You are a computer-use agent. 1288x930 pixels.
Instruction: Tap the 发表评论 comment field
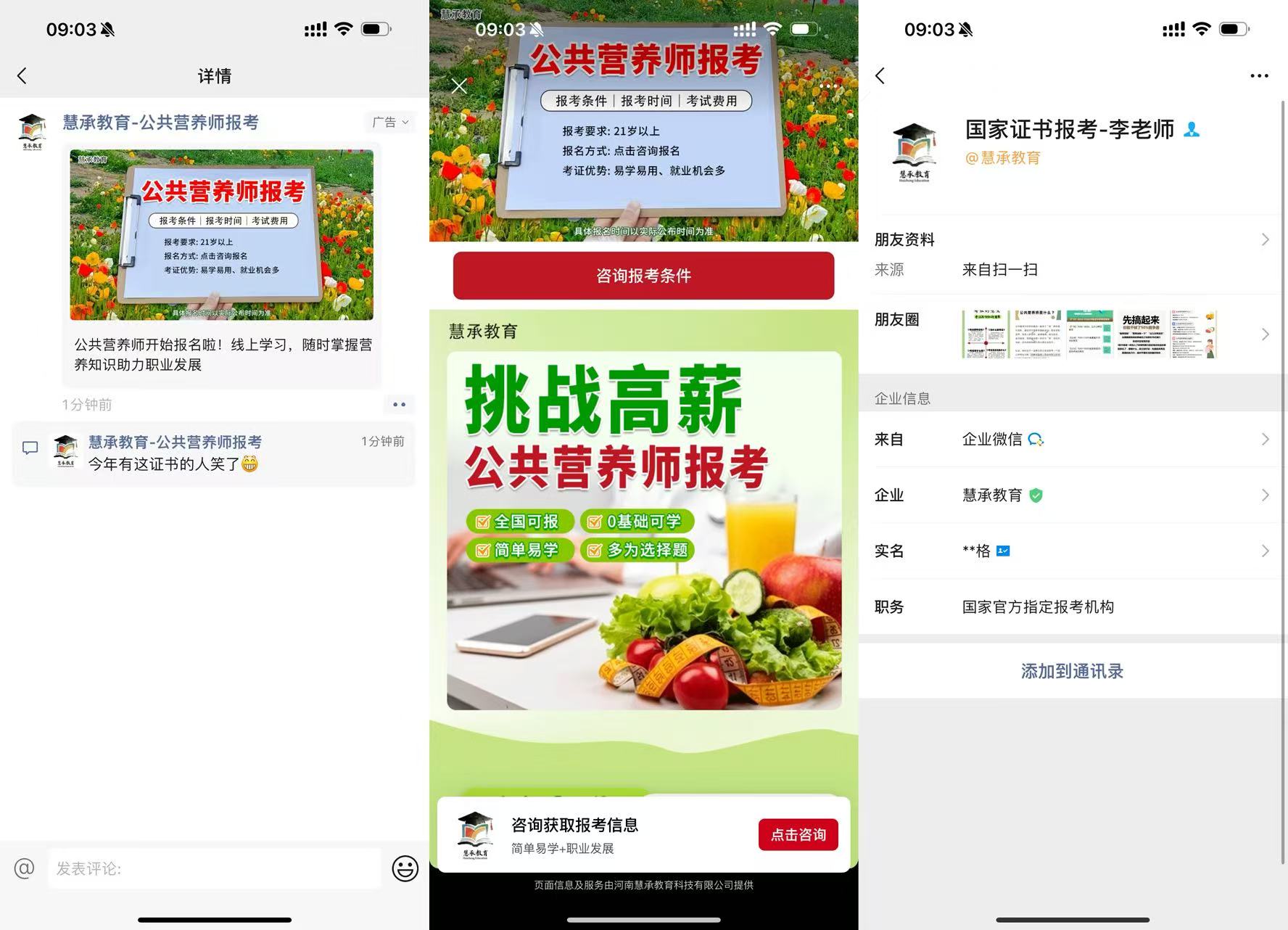click(214, 868)
